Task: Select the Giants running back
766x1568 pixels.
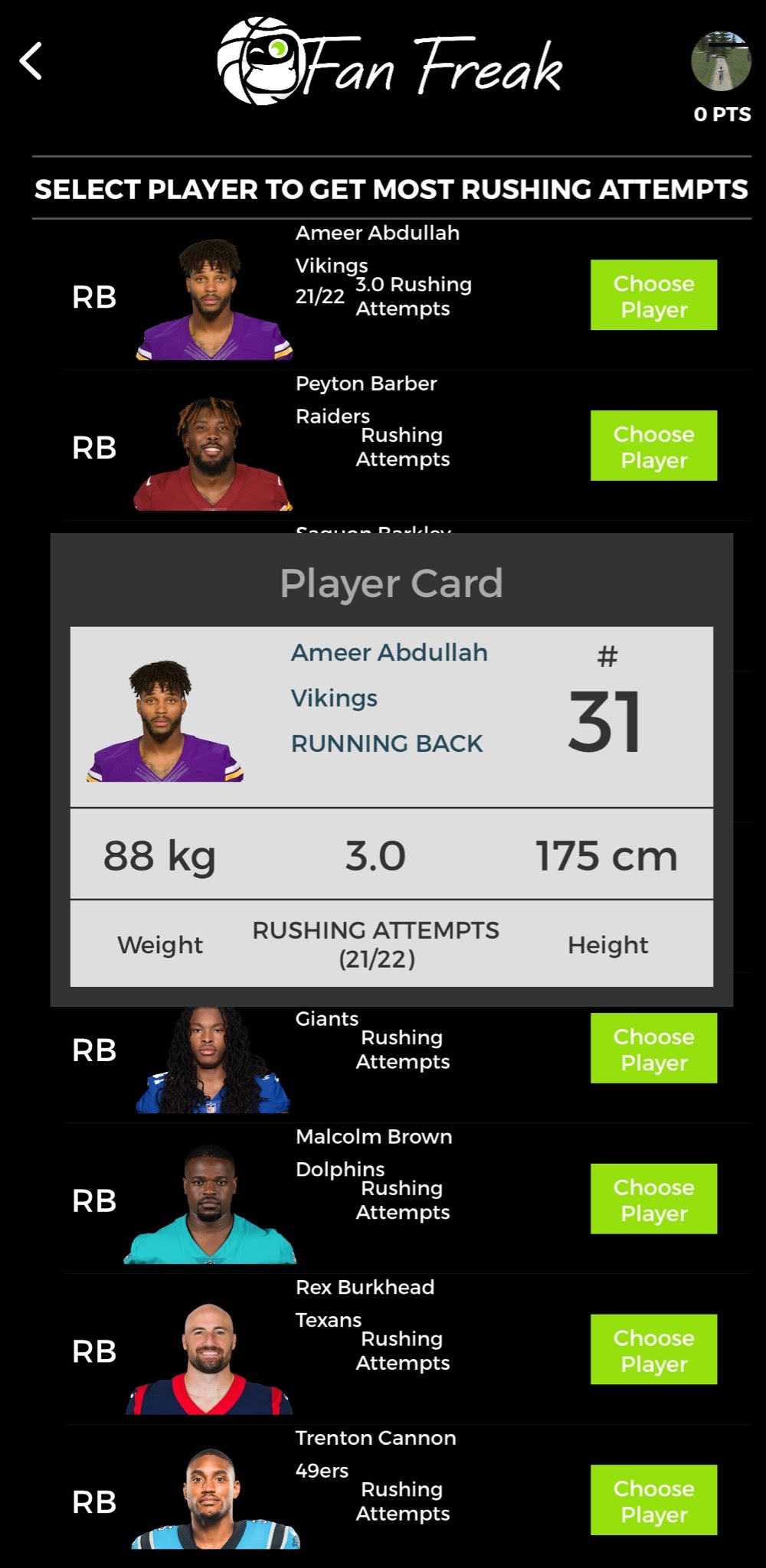Action: tap(653, 1049)
